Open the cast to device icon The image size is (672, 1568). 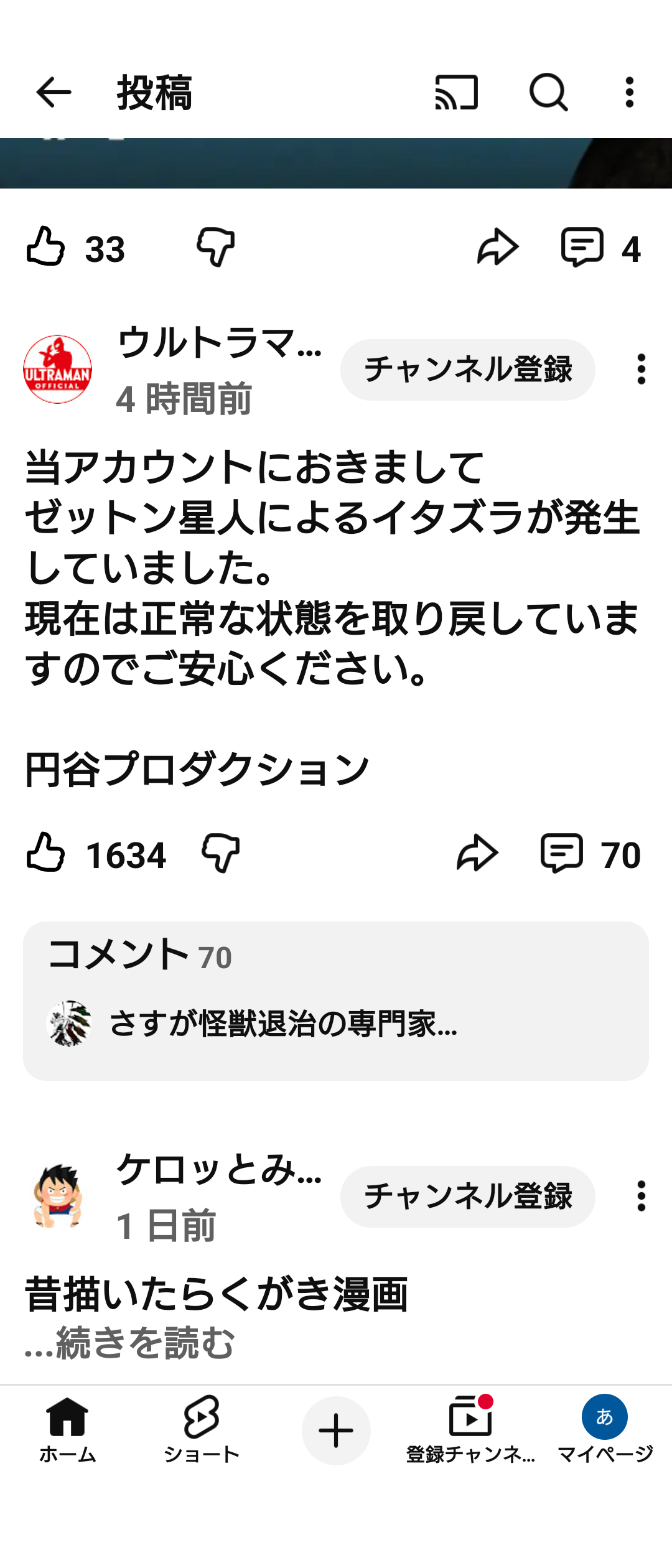point(456,93)
